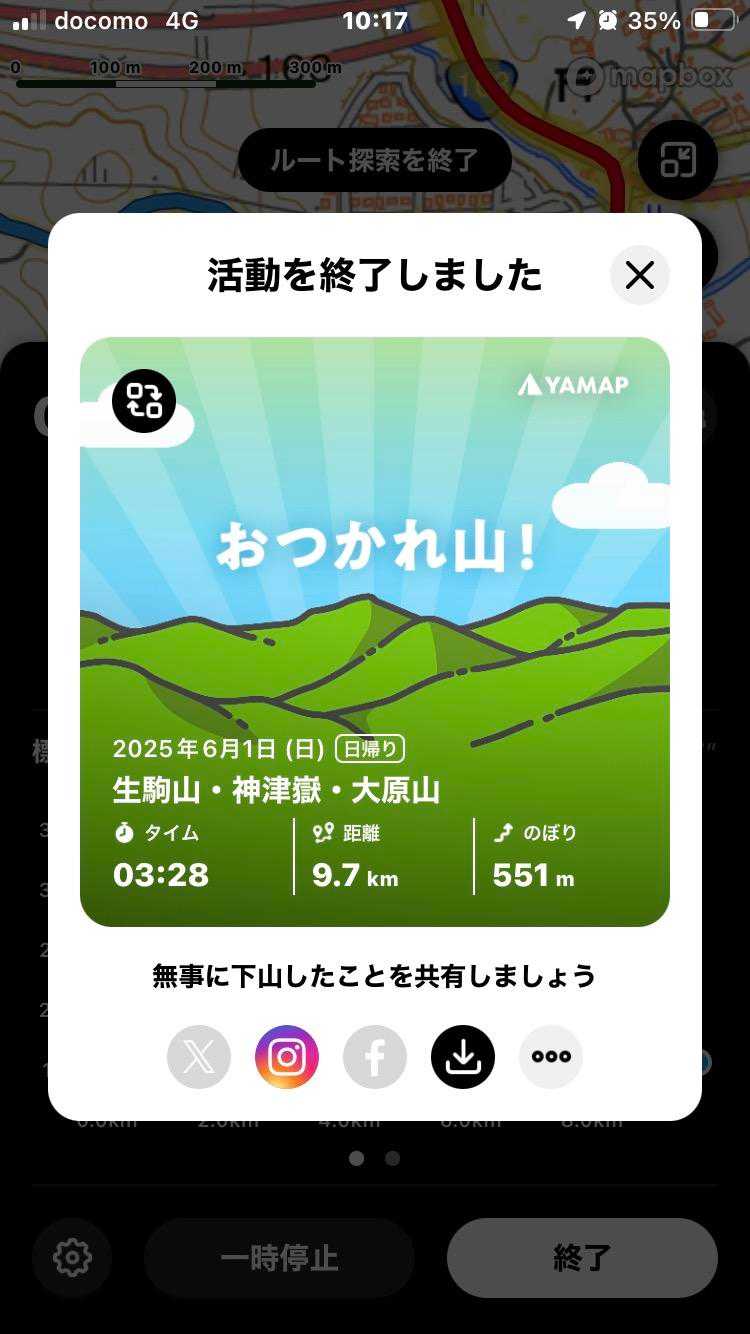Close the activity finished dialog
This screenshot has width=750, height=1334.
click(639, 275)
